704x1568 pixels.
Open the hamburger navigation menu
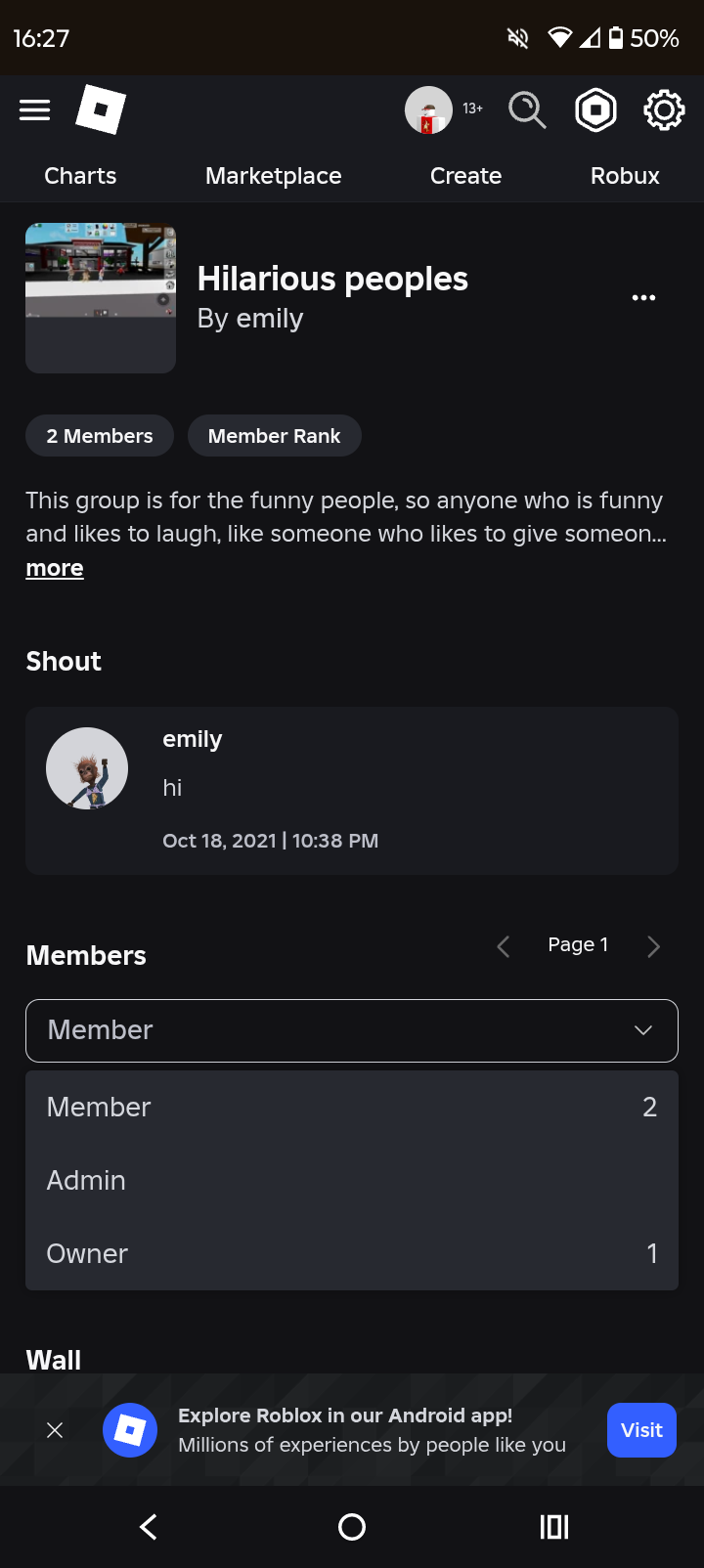tap(35, 109)
